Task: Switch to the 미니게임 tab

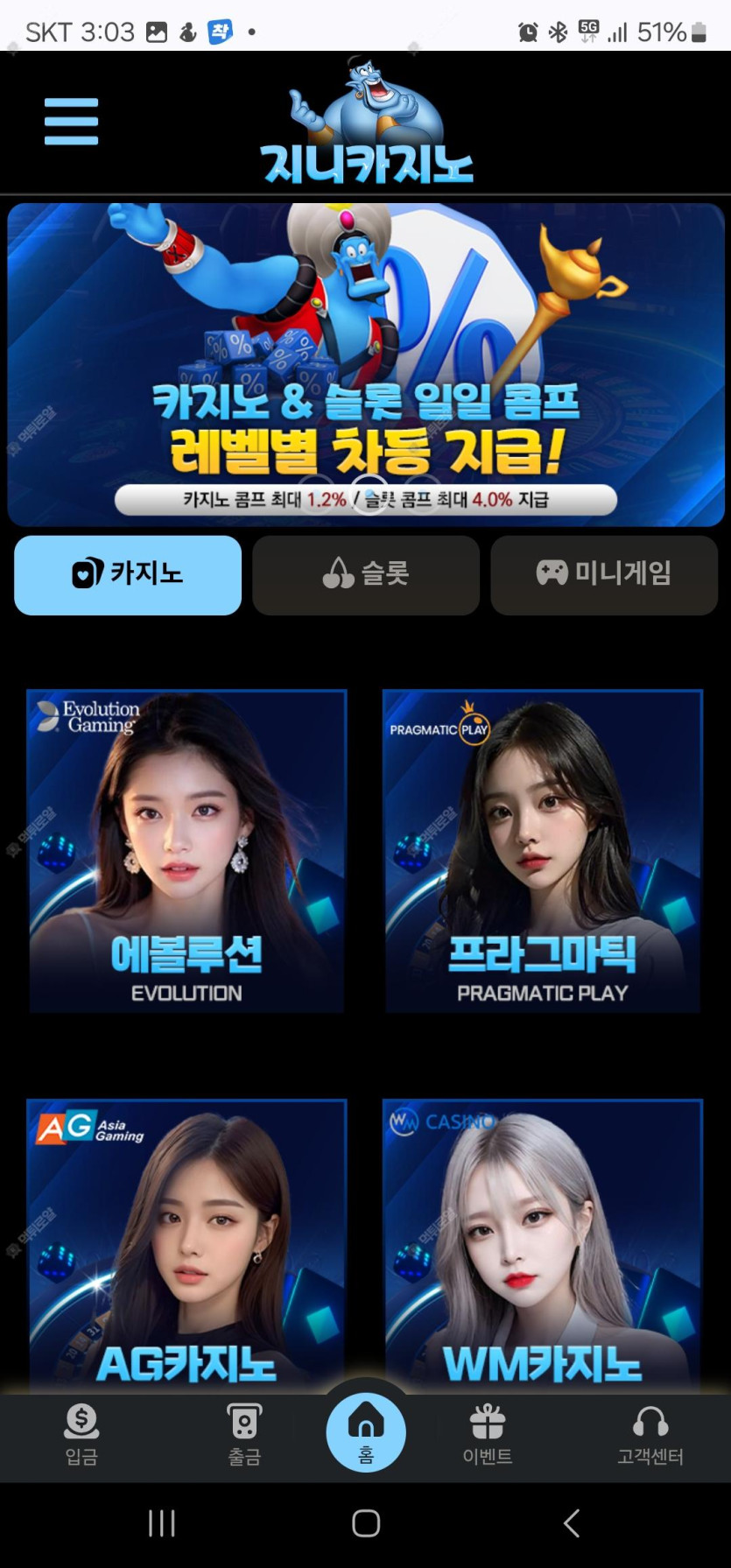Action: coord(603,574)
